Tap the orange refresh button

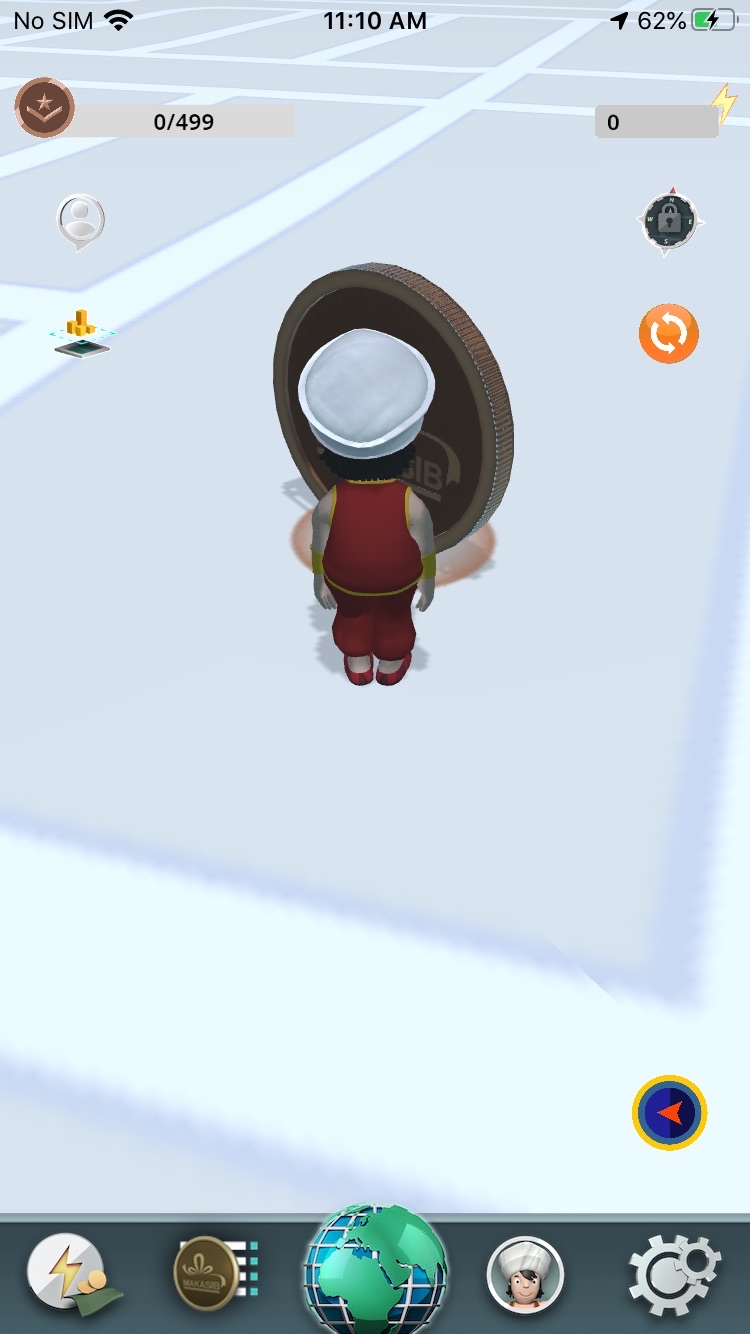pos(669,334)
